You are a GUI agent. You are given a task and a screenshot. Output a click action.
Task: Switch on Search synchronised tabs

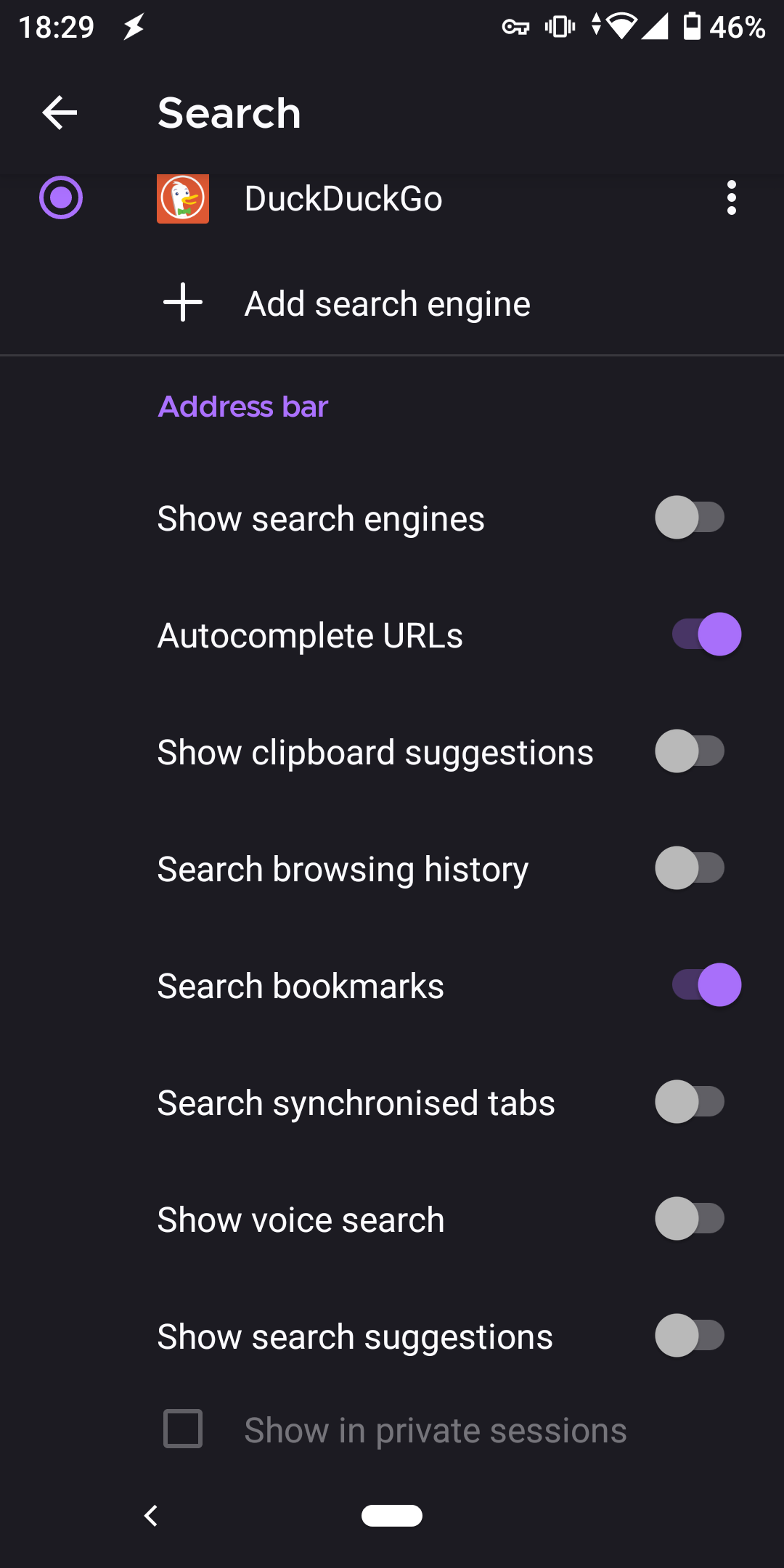click(x=690, y=1102)
